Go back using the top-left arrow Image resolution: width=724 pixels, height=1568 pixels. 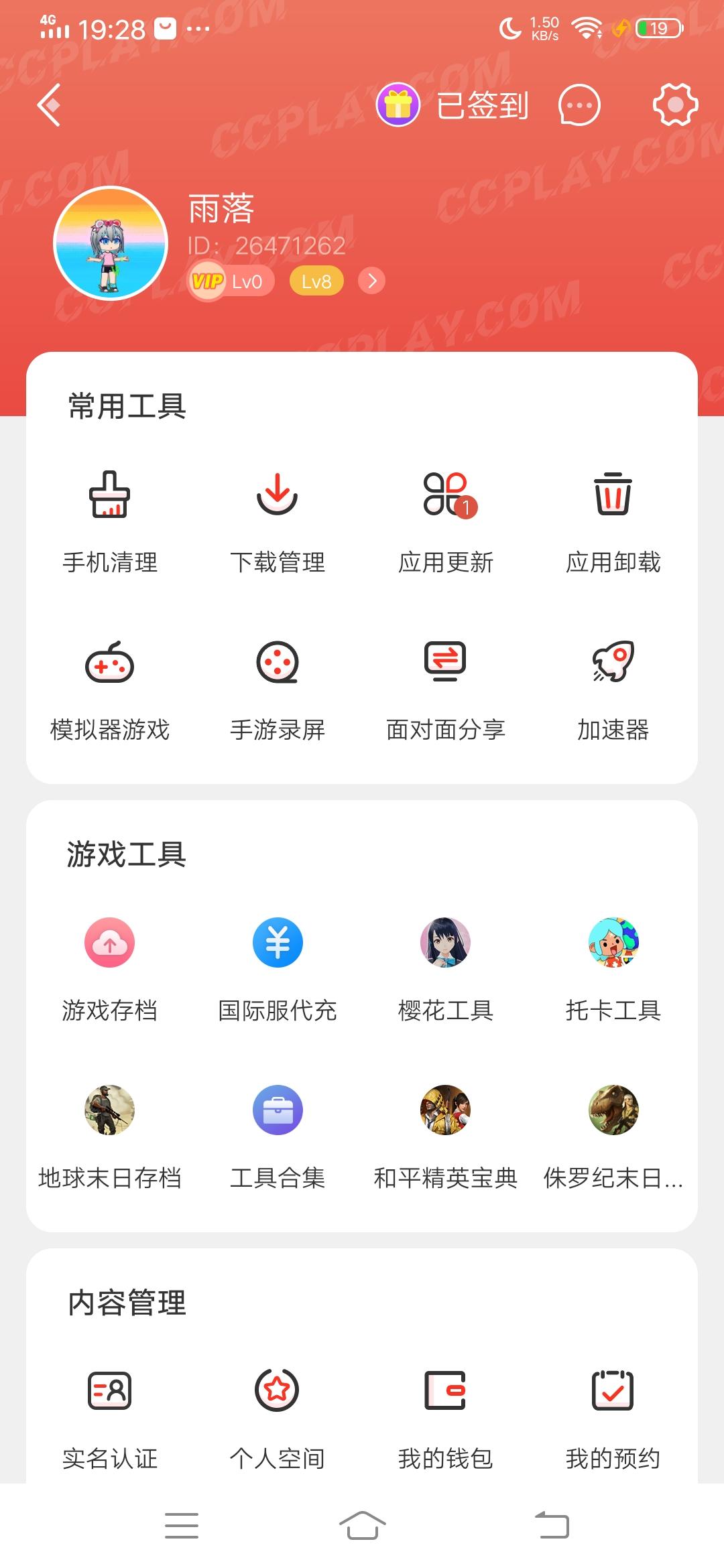pos(50,105)
